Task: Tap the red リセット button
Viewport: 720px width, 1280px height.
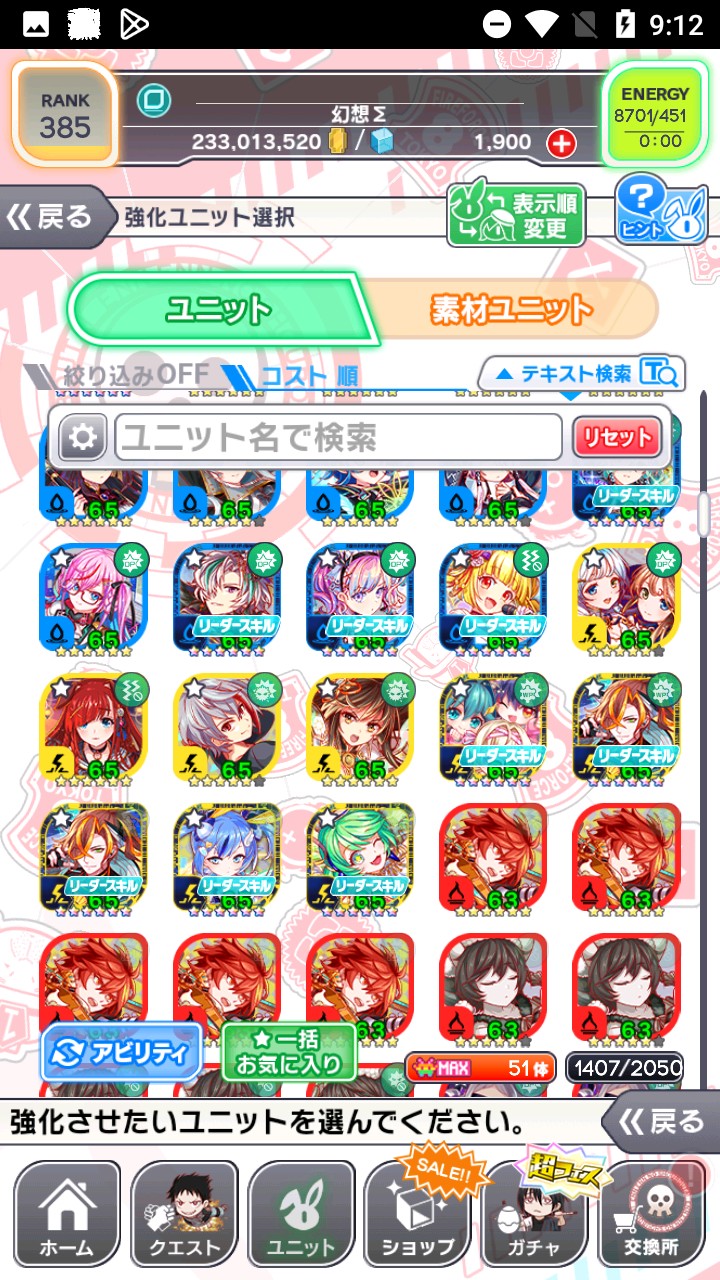Action: (x=616, y=437)
